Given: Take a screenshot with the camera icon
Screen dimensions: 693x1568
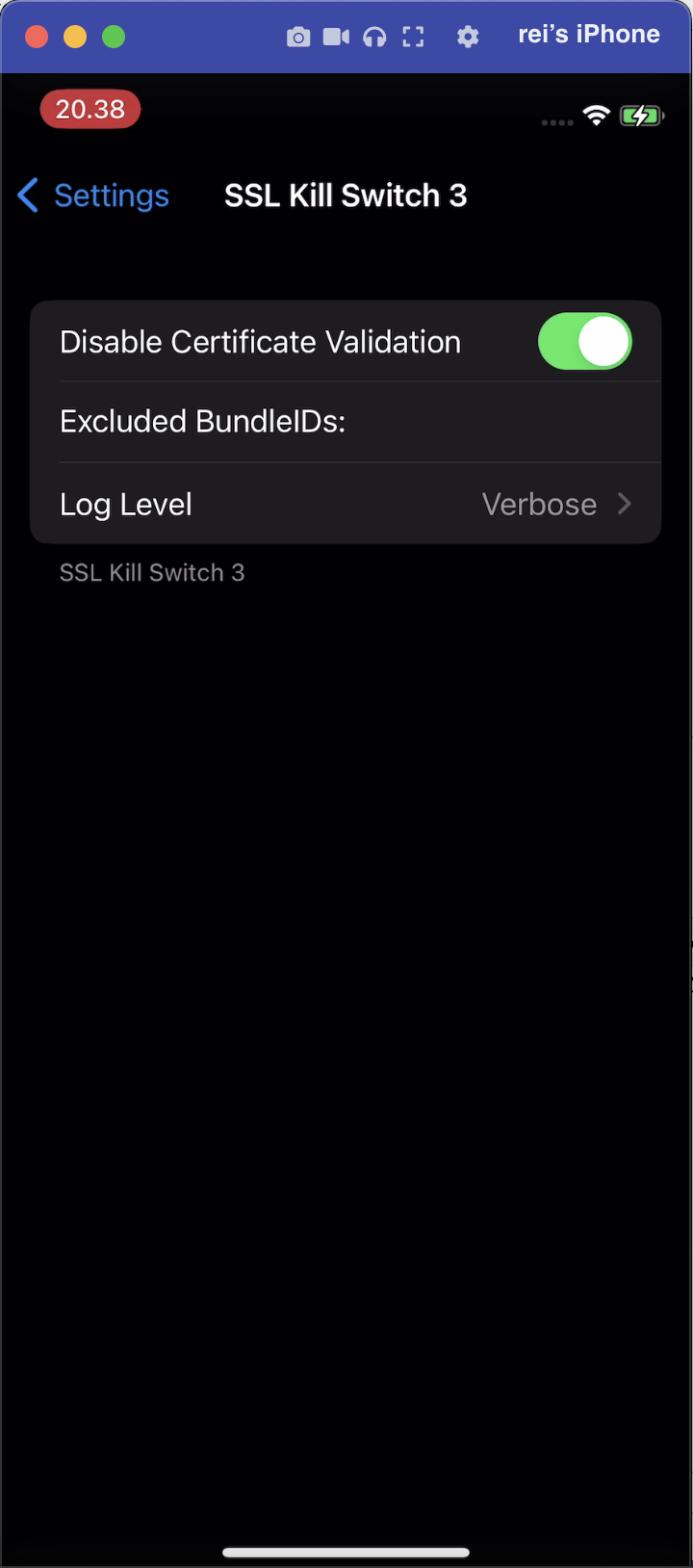Looking at the screenshot, I should 298,38.
